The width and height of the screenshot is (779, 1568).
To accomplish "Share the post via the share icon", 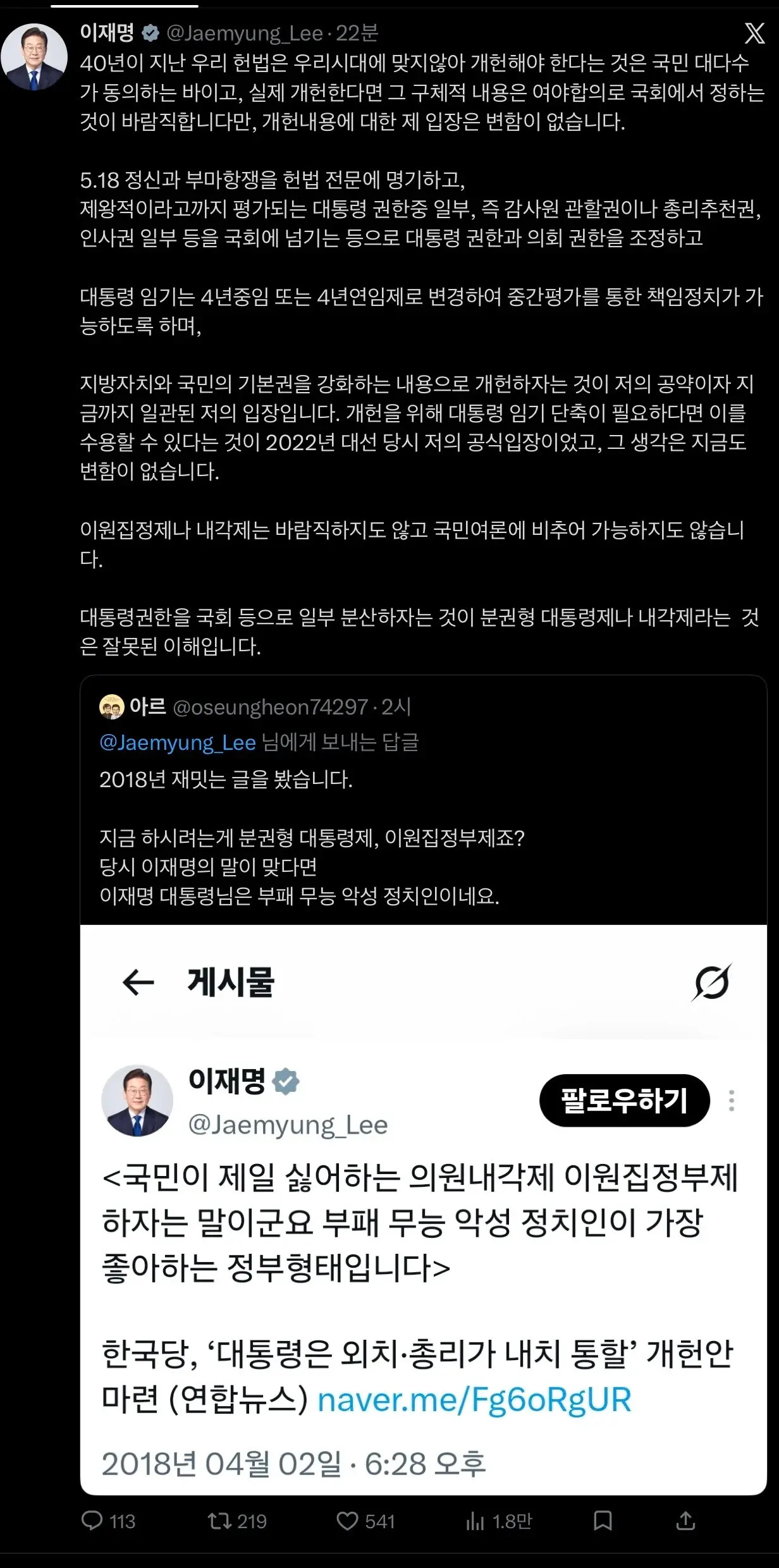I will tap(686, 1521).
